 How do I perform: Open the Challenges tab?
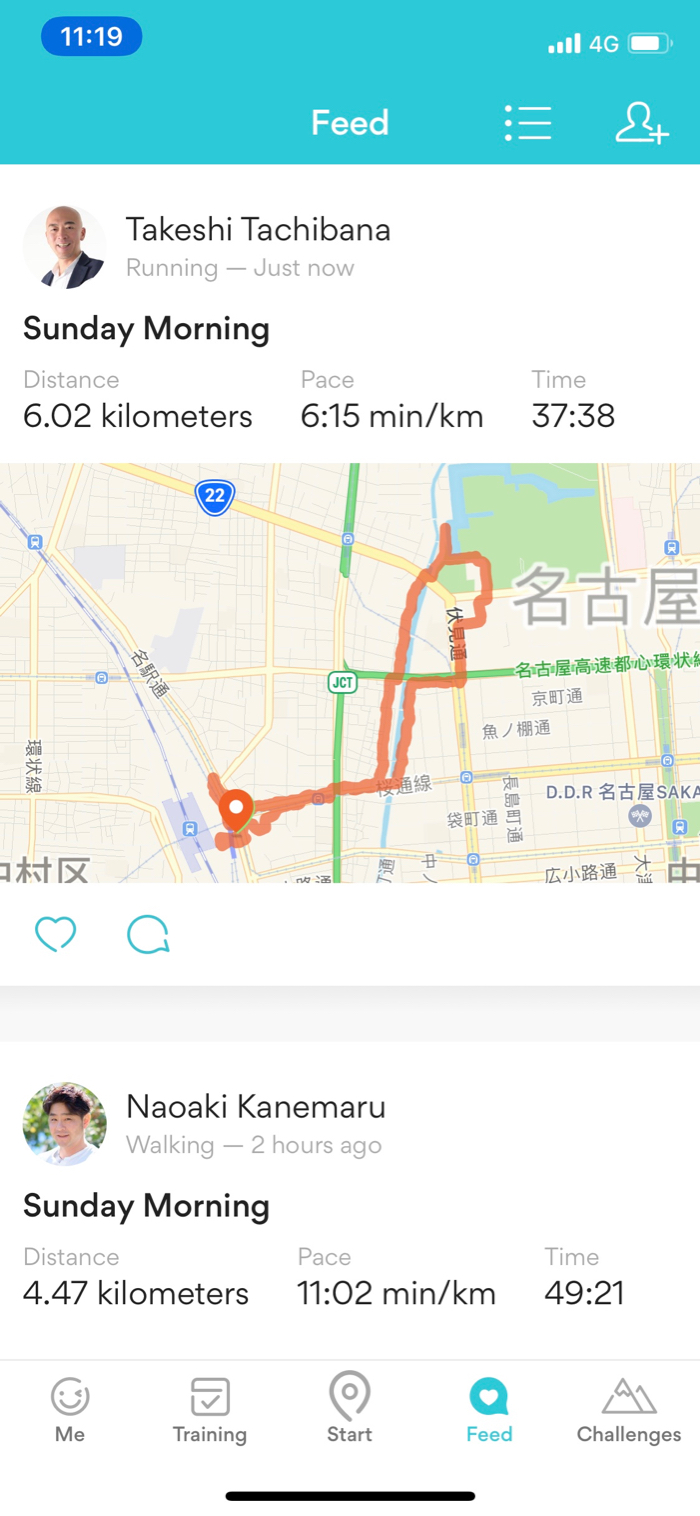coord(629,1410)
